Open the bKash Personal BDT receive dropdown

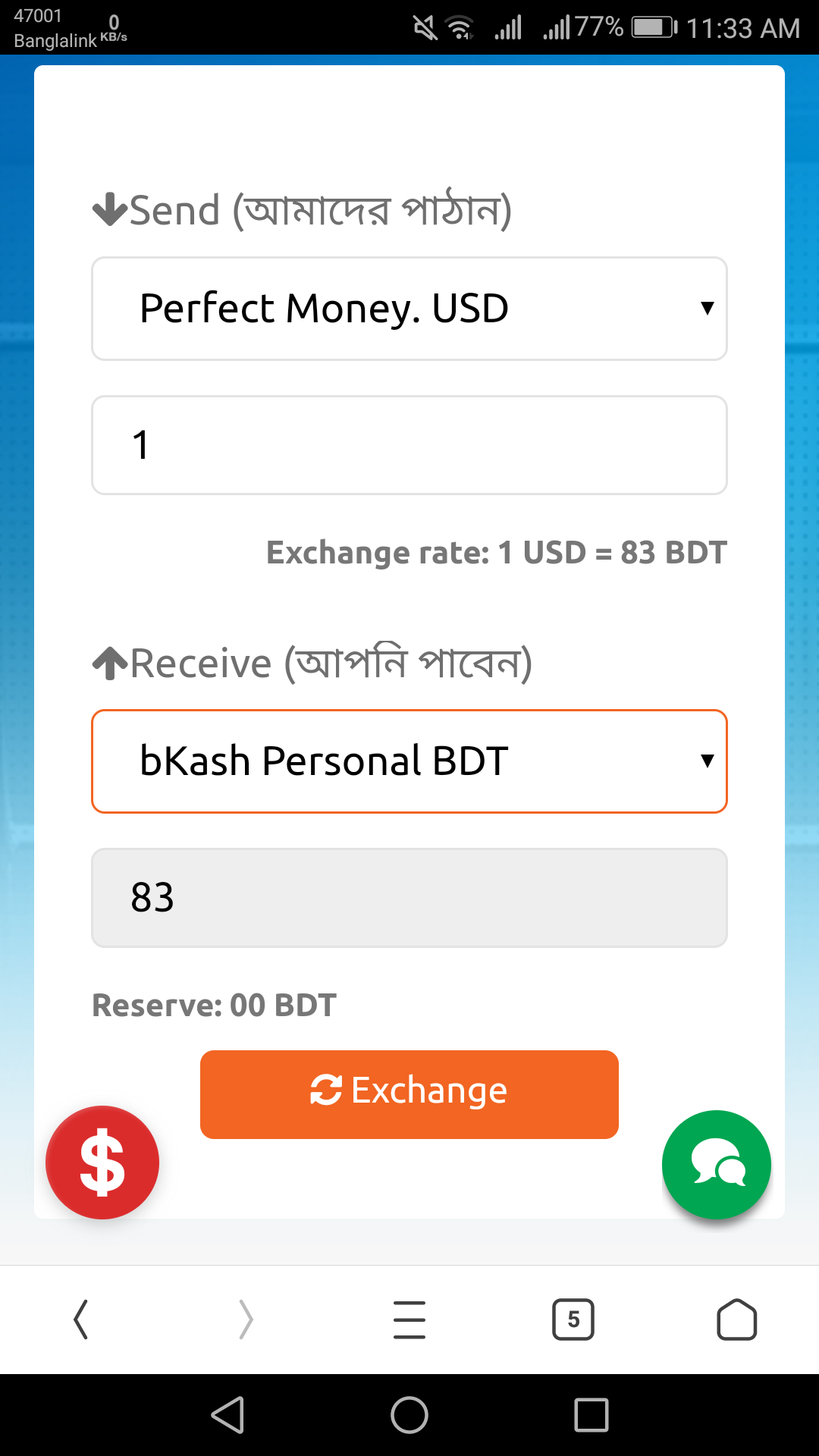[409, 761]
